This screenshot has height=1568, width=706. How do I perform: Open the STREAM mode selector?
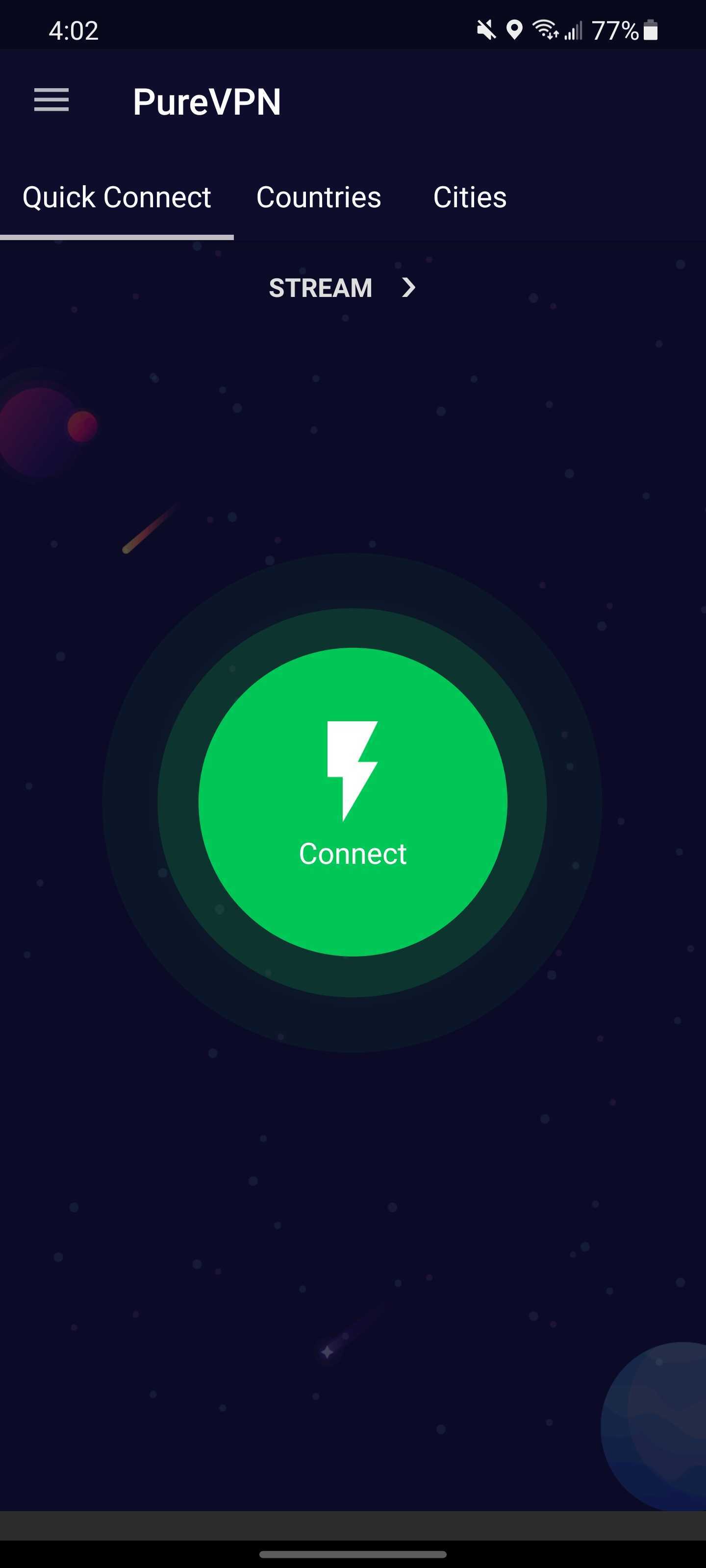[x=342, y=288]
